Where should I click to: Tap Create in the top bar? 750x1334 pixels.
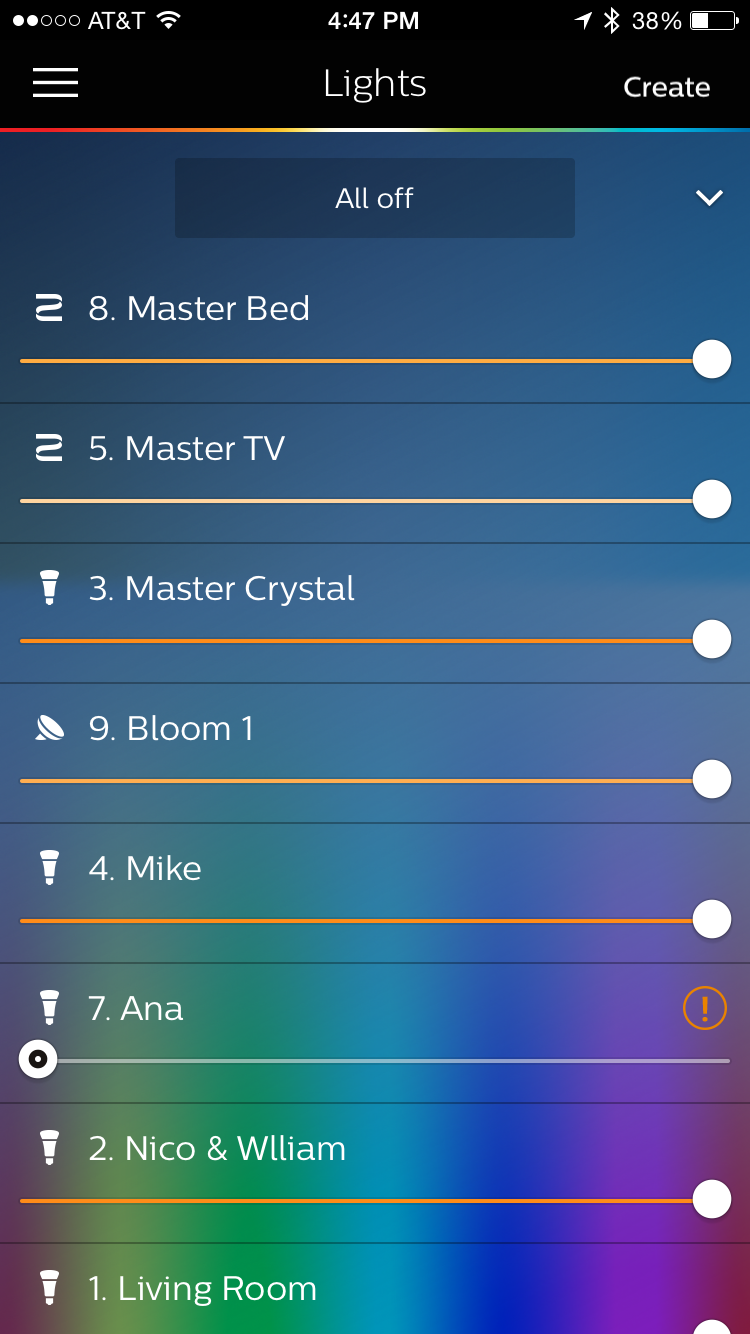pos(666,87)
